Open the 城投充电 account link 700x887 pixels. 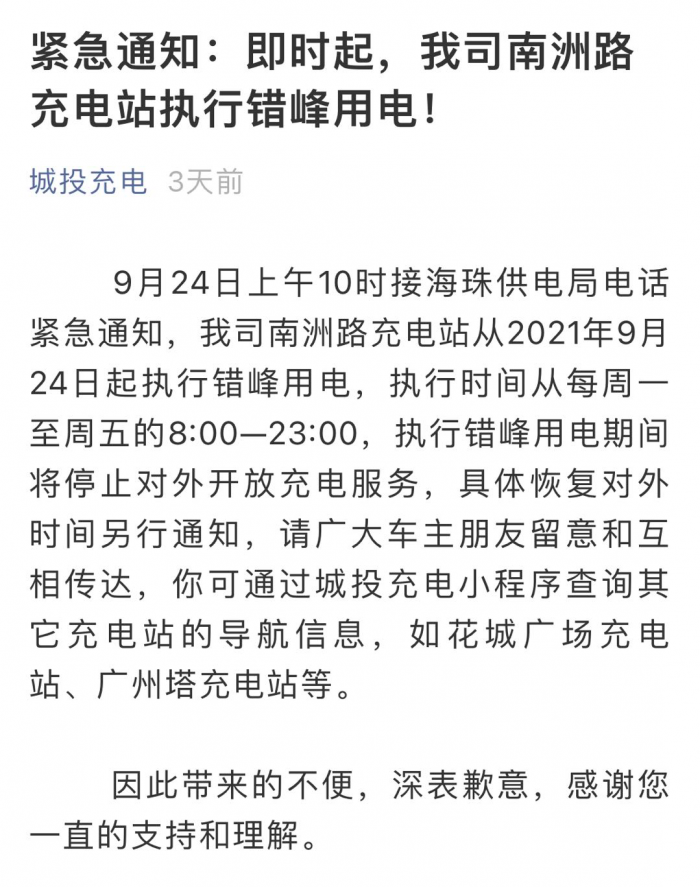click(88, 182)
